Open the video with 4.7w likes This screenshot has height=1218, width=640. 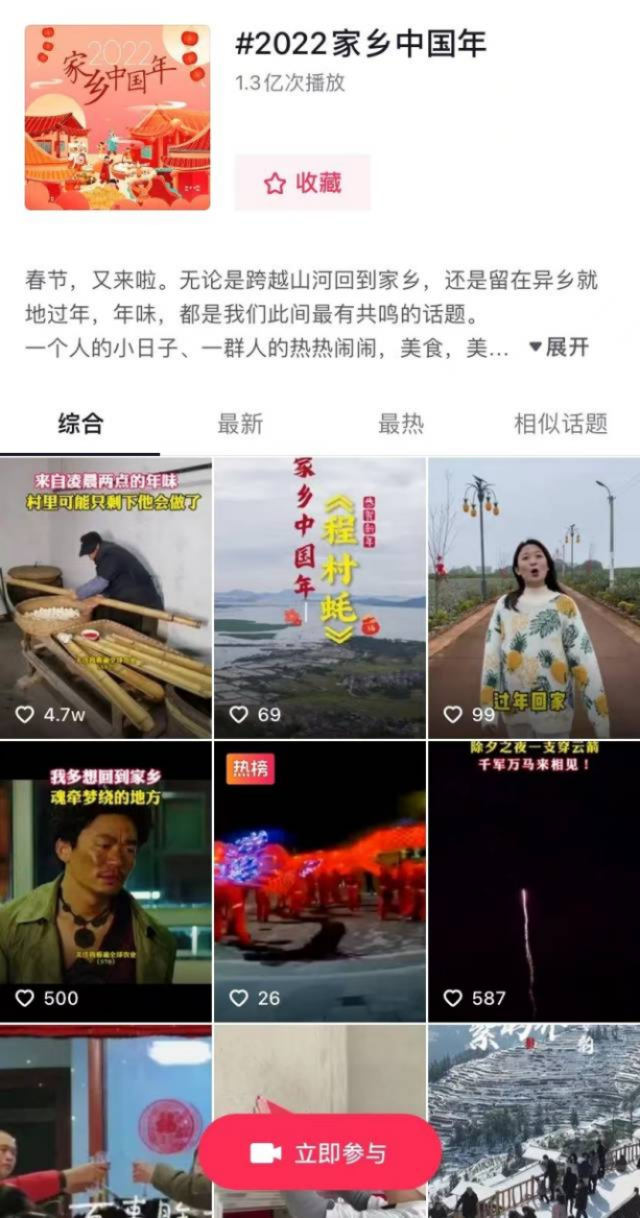[x=106, y=598]
